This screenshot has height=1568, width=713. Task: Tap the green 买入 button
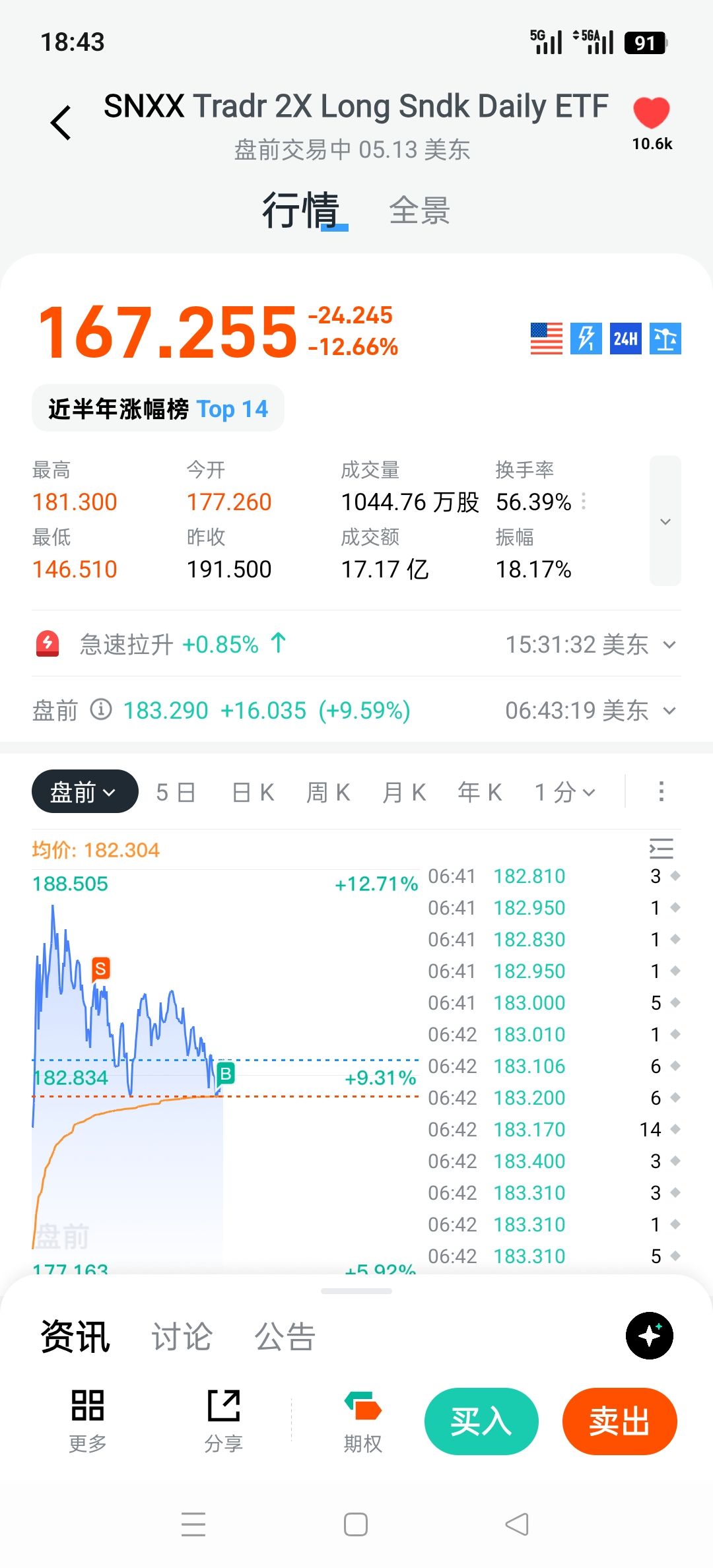pyautogui.click(x=481, y=1421)
